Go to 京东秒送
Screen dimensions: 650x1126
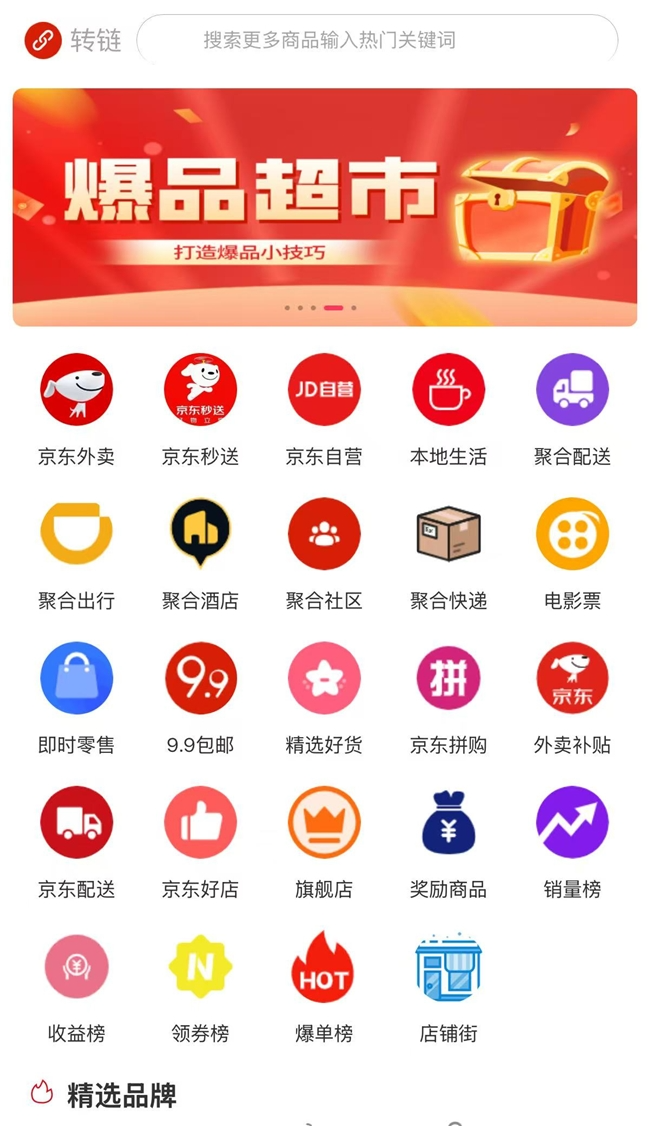[x=200, y=390]
